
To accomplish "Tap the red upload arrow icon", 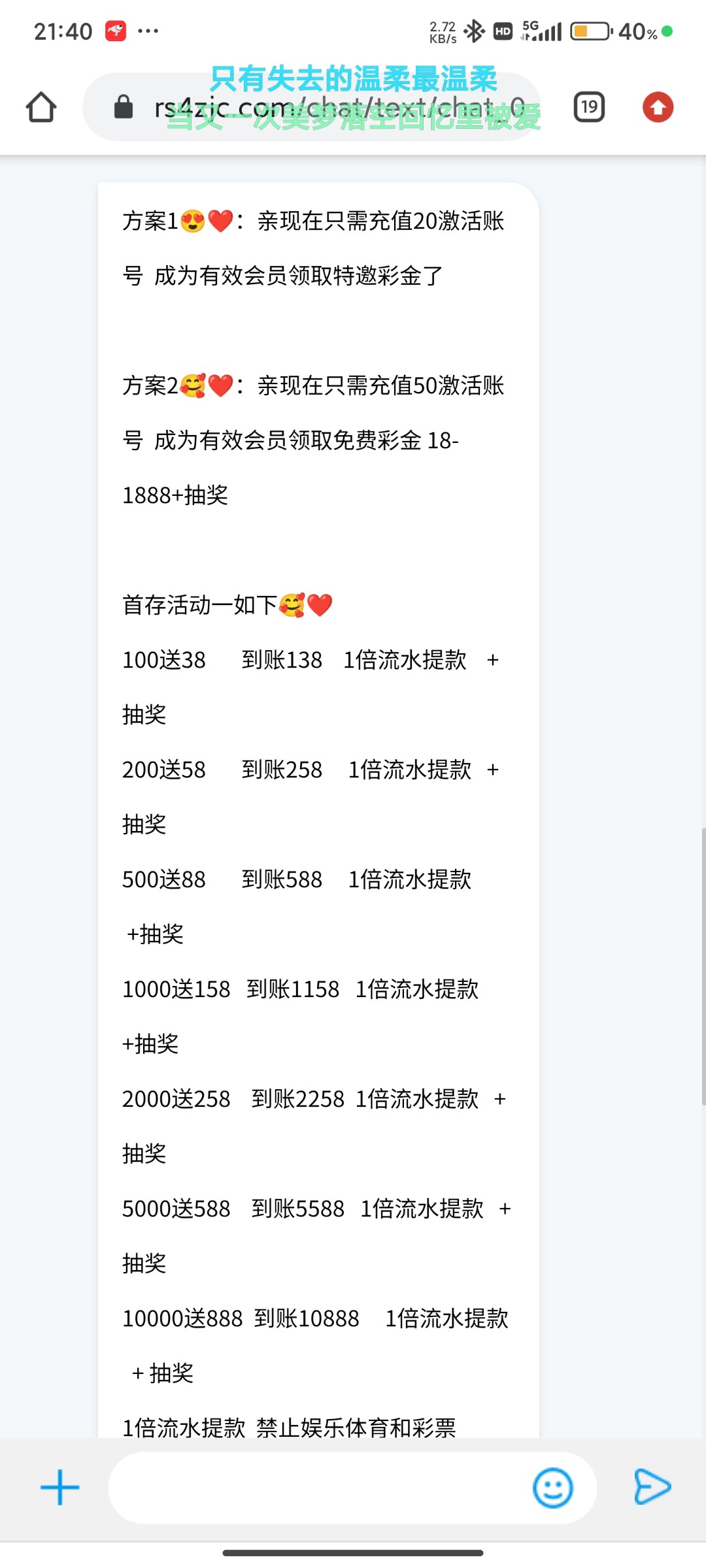I will [658, 107].
